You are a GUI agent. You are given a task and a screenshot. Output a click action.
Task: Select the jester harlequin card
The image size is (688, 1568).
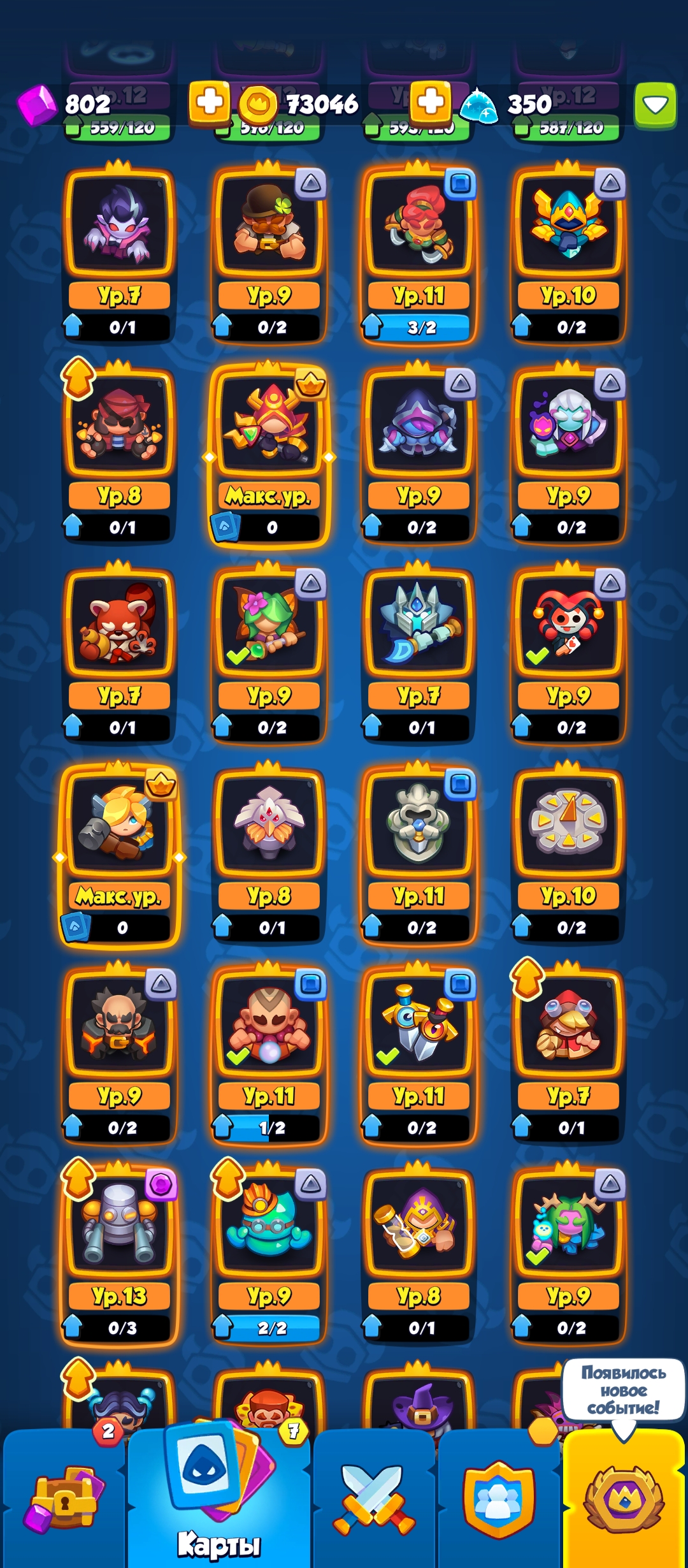click(568, 654)
